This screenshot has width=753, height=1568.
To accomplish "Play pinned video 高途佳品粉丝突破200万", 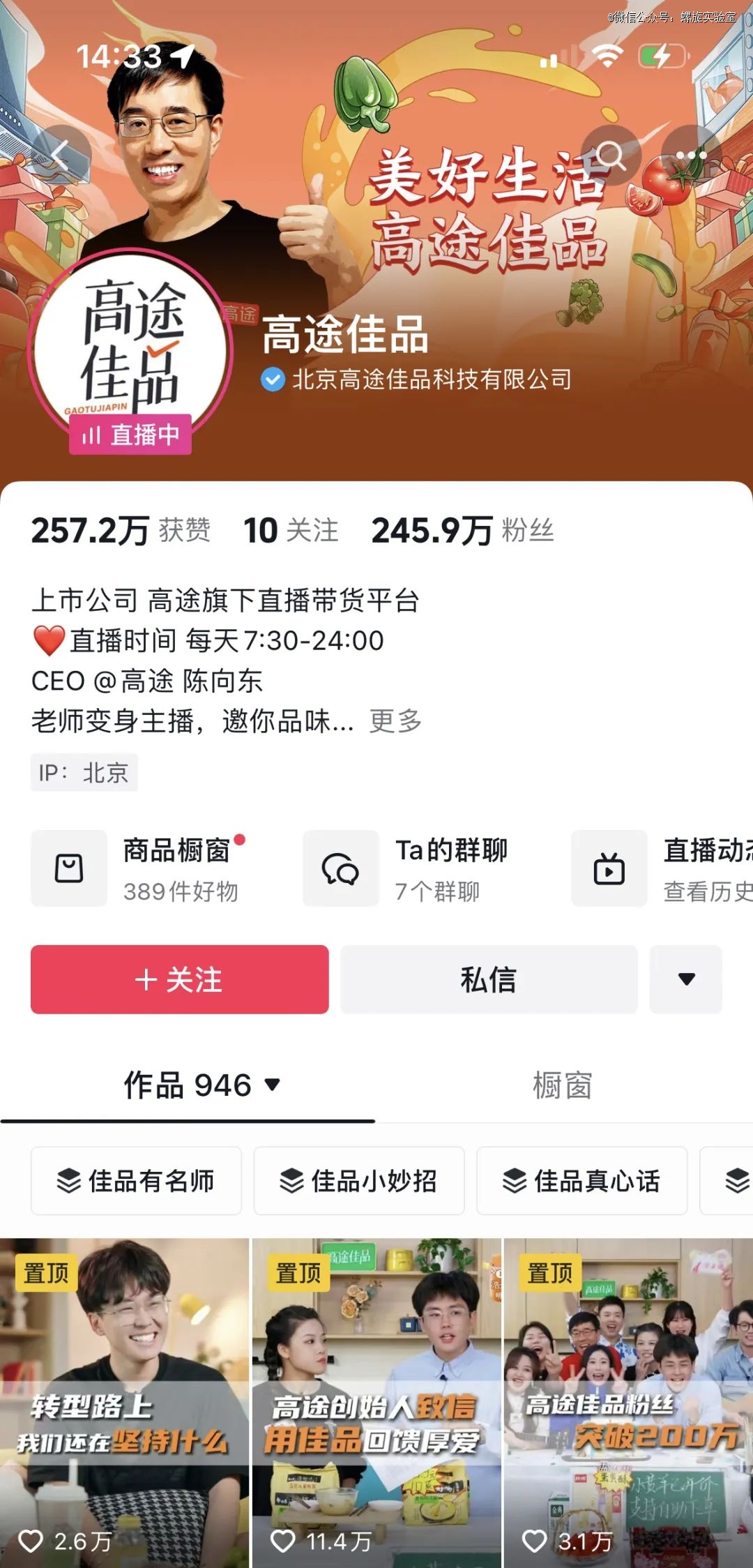I will pyautogui.click(x=627, y=1402).
